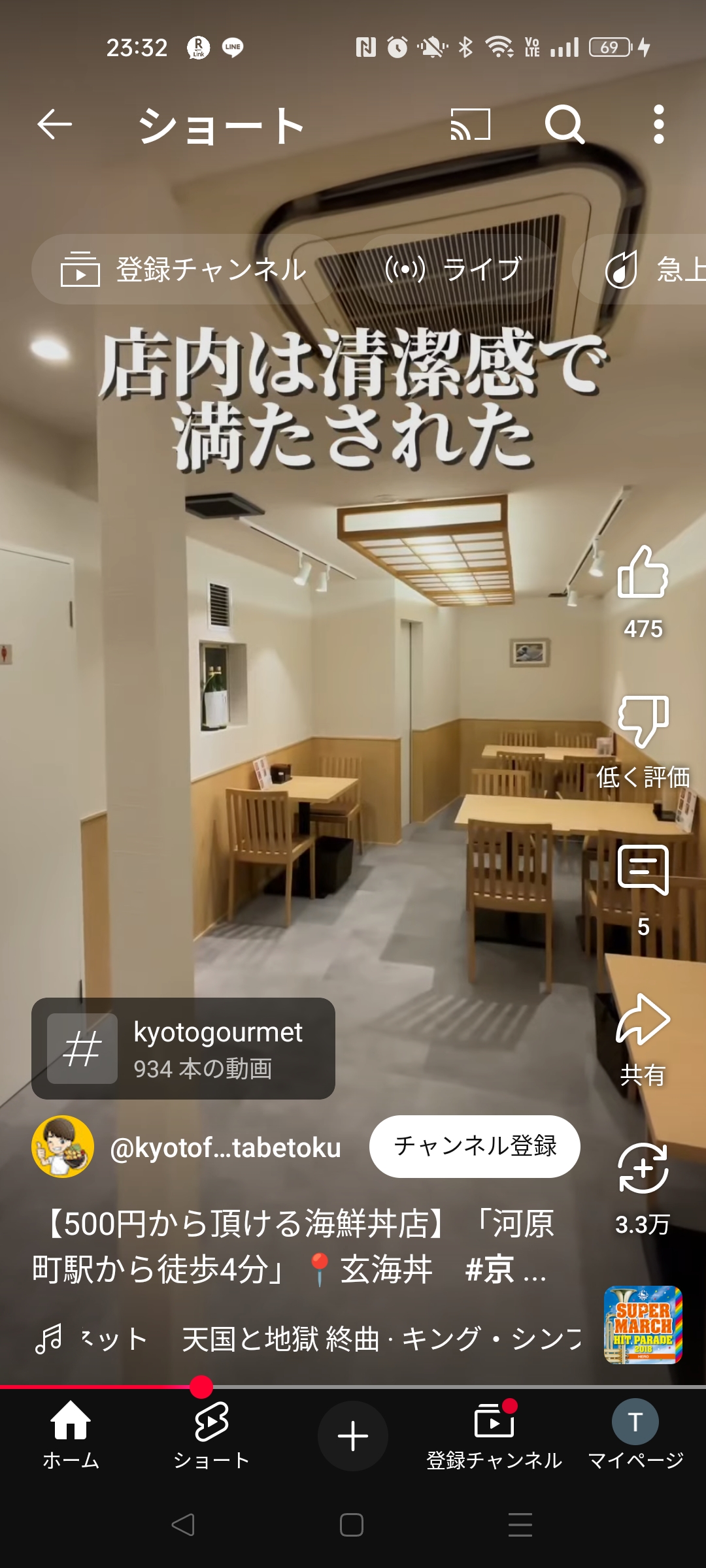706x1568 pixels.
Task: Open the @kyotof...tabetoku channel avatar
Action: point(63,1147)
